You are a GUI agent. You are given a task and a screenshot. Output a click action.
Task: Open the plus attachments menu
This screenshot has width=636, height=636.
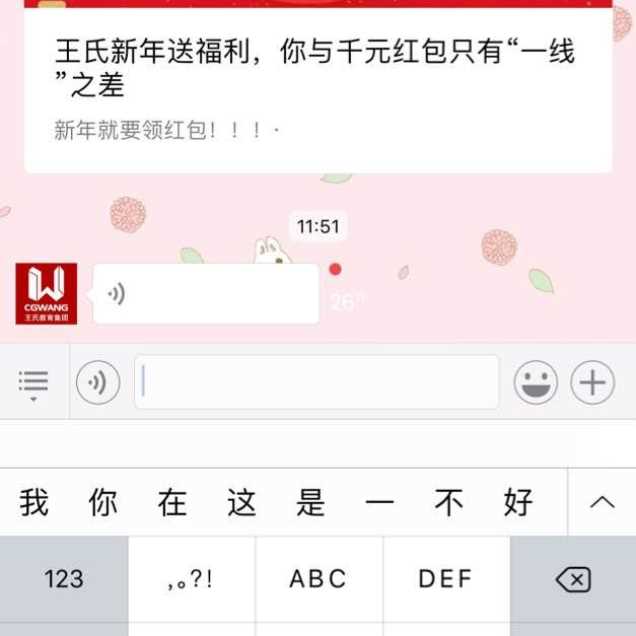coord(592,382)
